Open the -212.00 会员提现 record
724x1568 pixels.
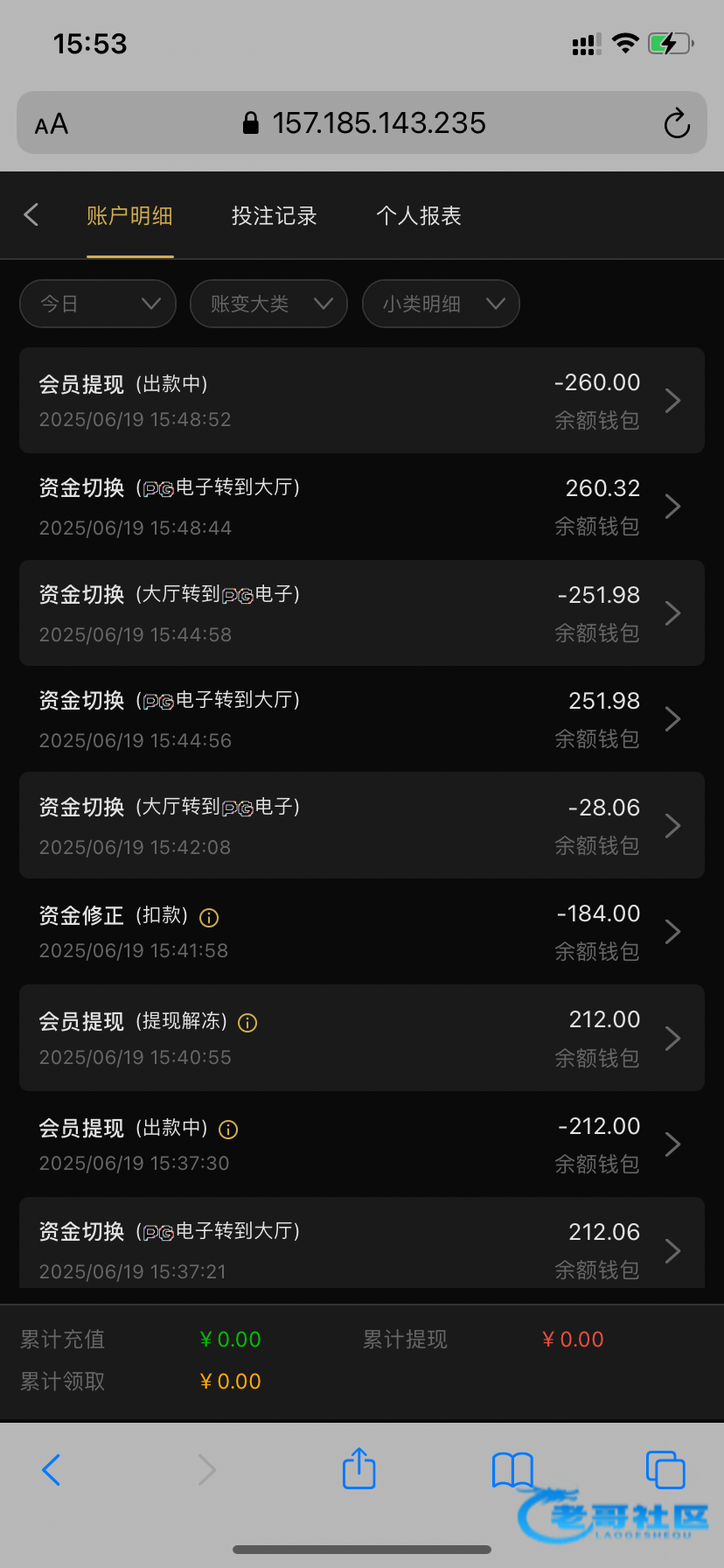[x=362, y=1144]
